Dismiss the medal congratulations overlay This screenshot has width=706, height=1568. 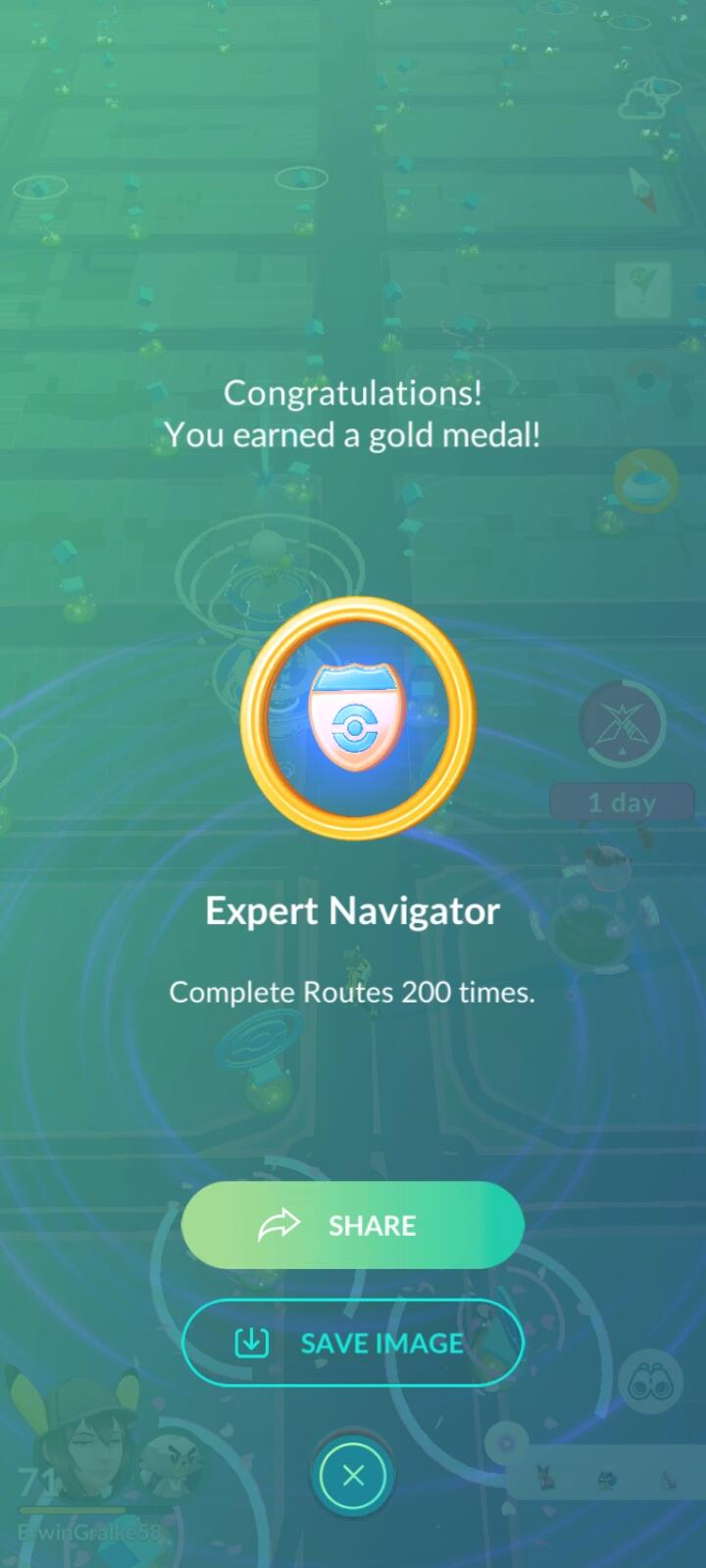pos(353,1475)
